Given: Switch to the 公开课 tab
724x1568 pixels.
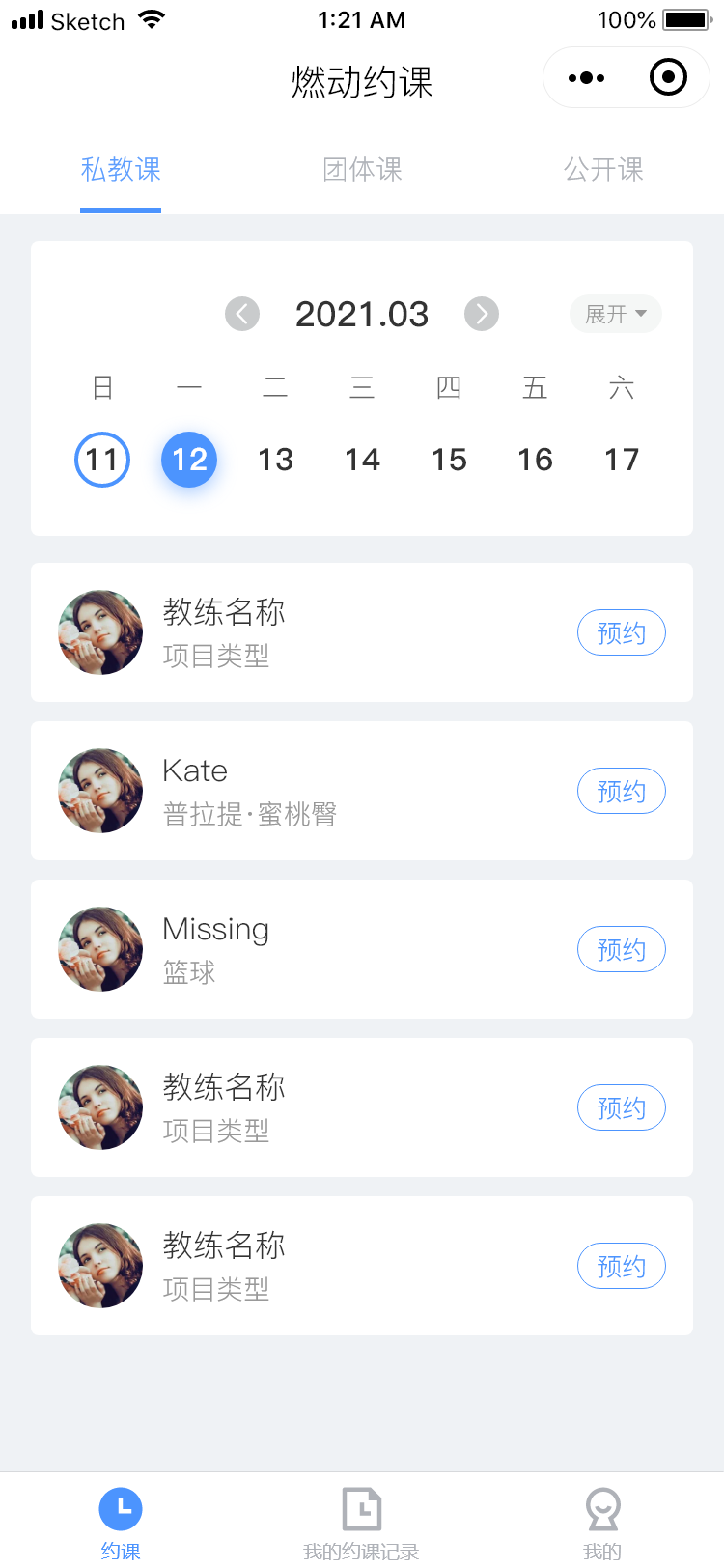Looking at the screenshot, I should tap(603, 170).
